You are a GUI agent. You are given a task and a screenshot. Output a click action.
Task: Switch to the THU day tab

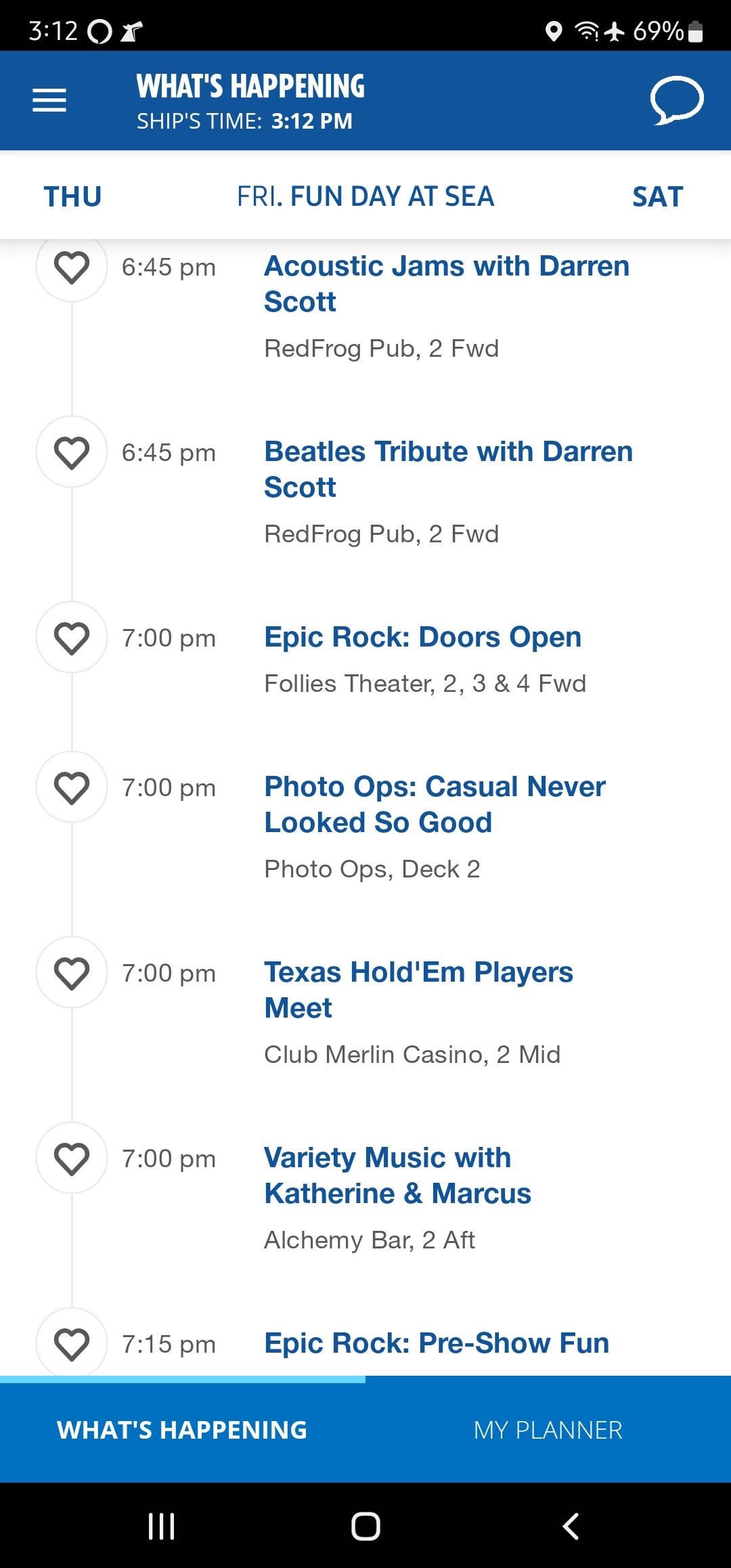[x=73, y=197]
